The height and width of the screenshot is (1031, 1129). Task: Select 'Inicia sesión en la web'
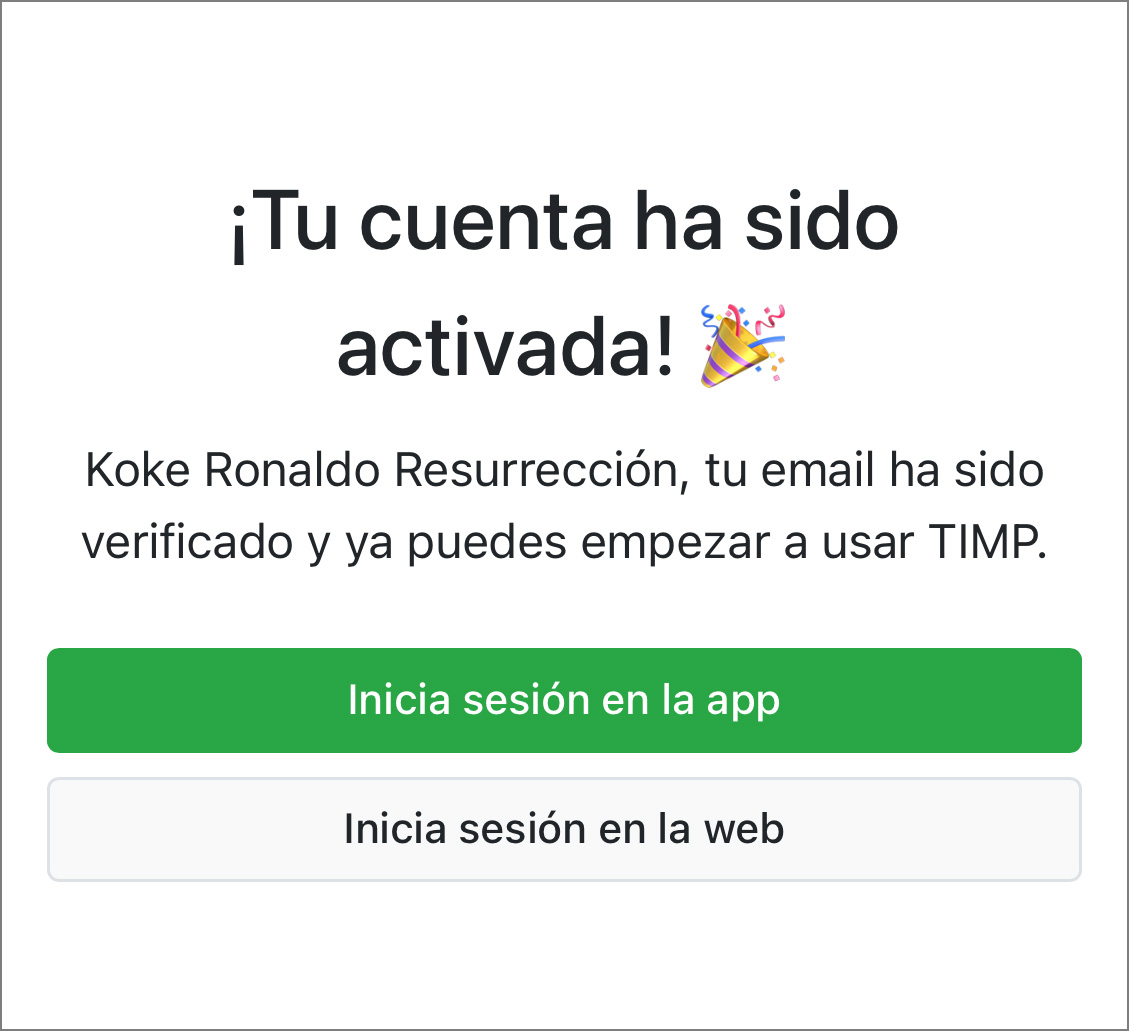564,829
